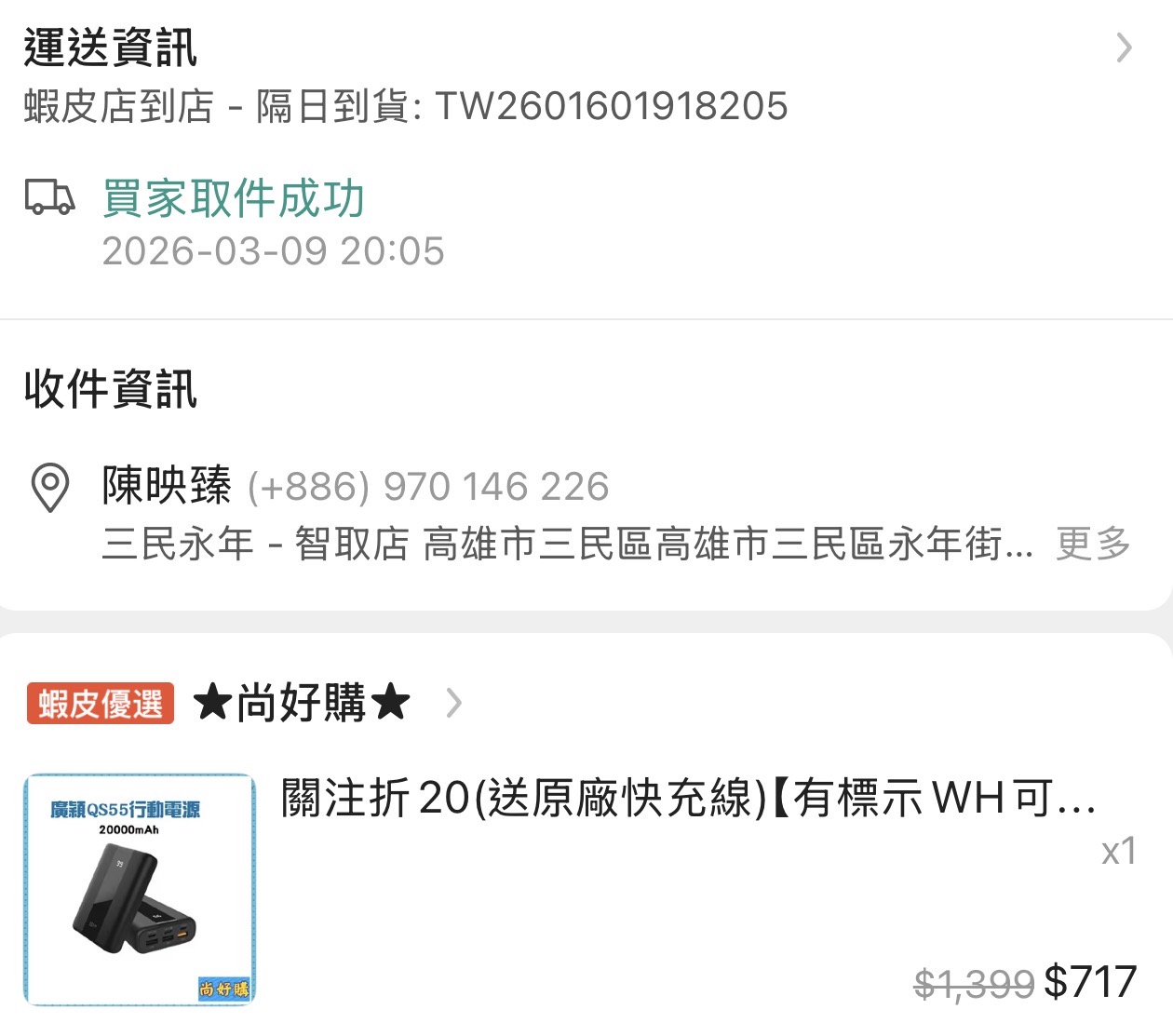
Task: Open the 廣穎QS55行動電源 product thumbnail
Action: [140, 889]
